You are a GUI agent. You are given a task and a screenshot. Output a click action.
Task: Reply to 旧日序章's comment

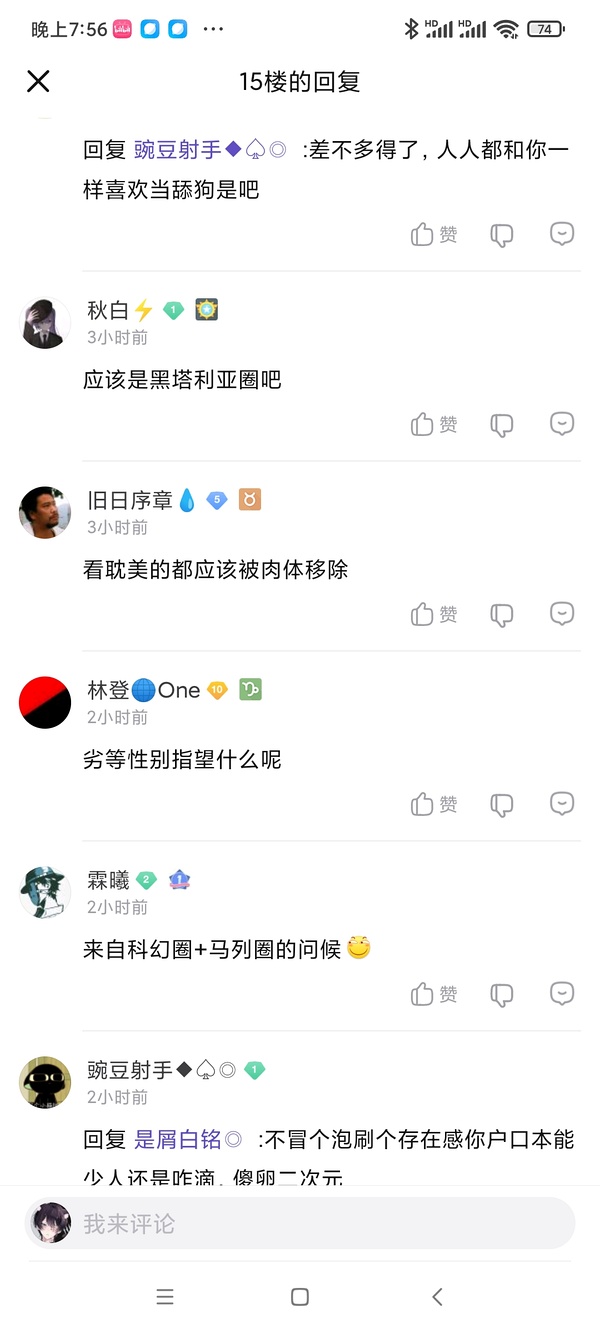(x=562, y=613)
